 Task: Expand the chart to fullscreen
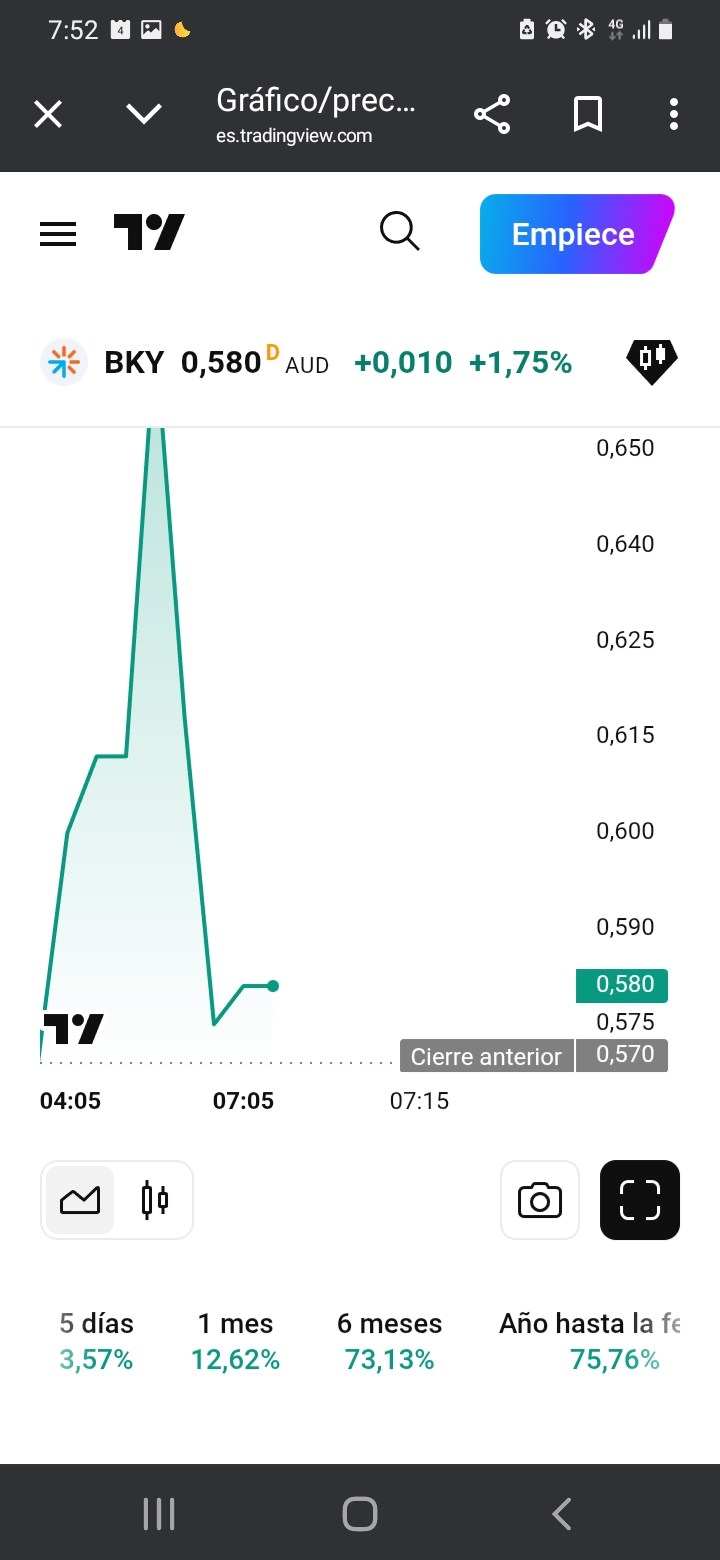(x=640, y=1200)
